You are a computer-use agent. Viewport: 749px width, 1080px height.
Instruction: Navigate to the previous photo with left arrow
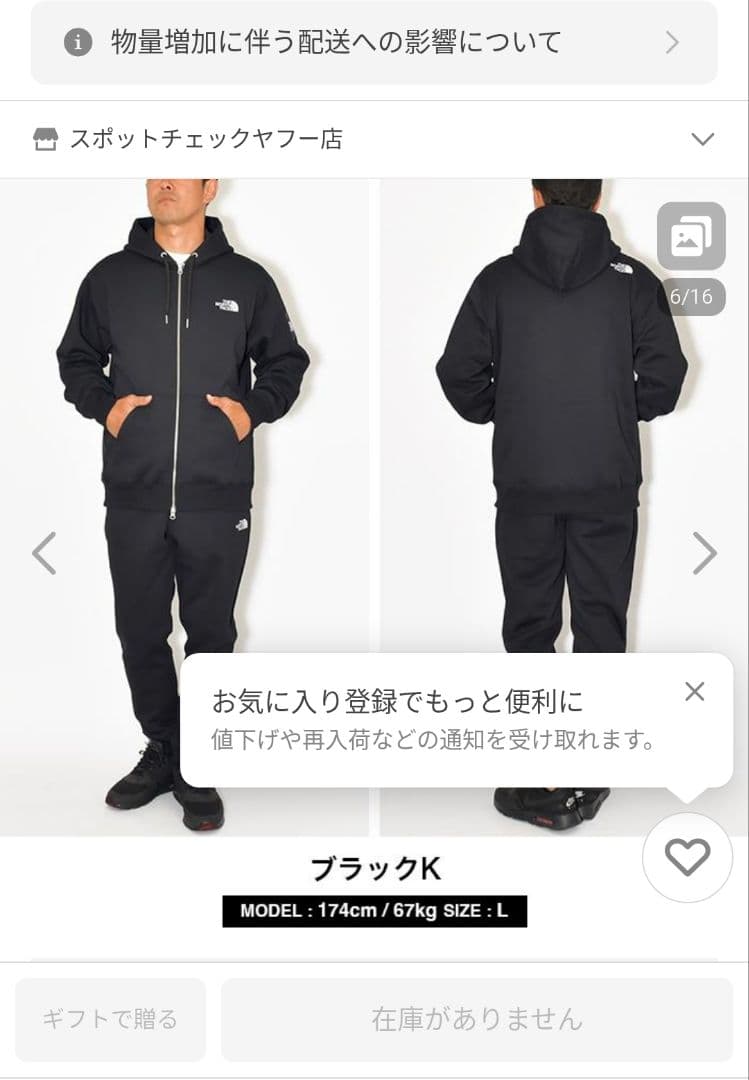tap(43, 552)
